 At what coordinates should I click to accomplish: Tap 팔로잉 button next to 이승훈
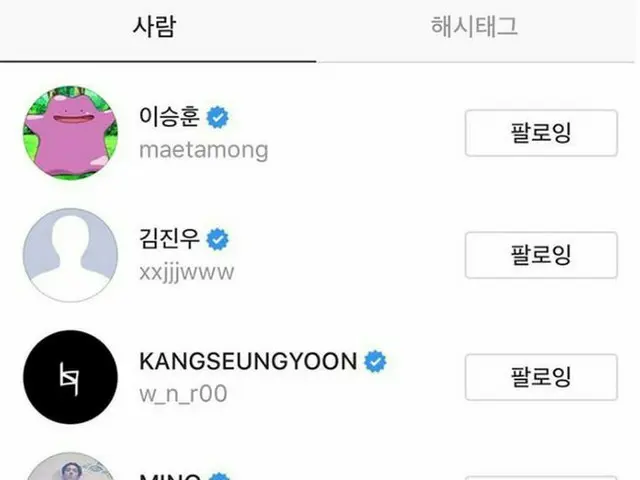coord(541,133)
